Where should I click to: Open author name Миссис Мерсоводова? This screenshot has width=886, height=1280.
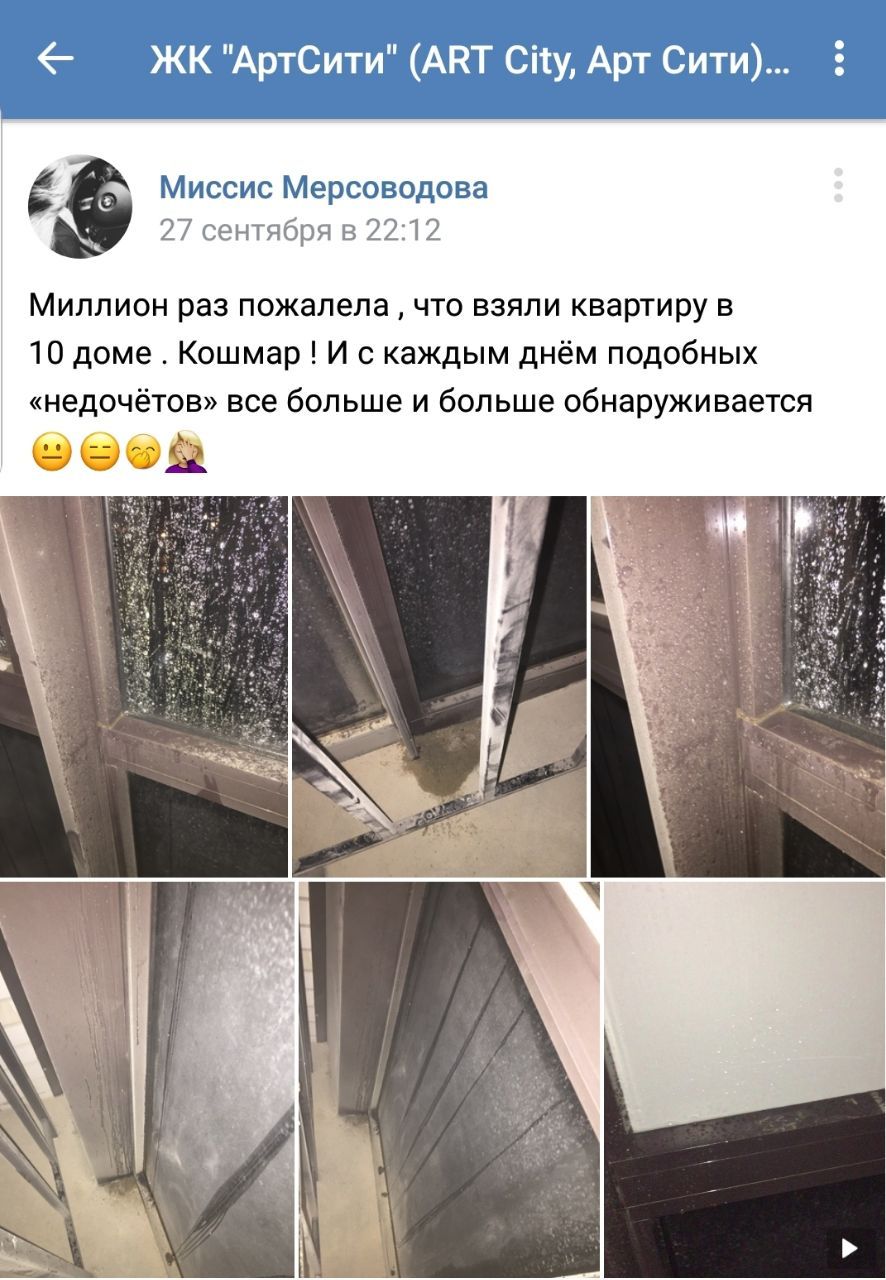[x=324, y=187]
